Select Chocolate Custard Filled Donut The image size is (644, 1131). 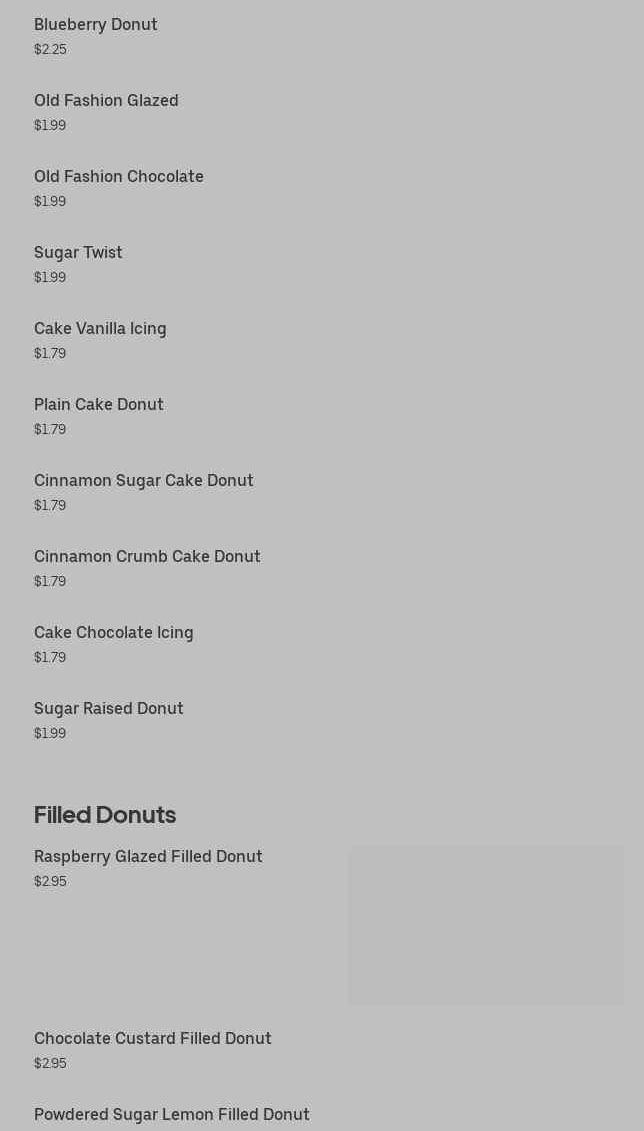[153, 1039]
